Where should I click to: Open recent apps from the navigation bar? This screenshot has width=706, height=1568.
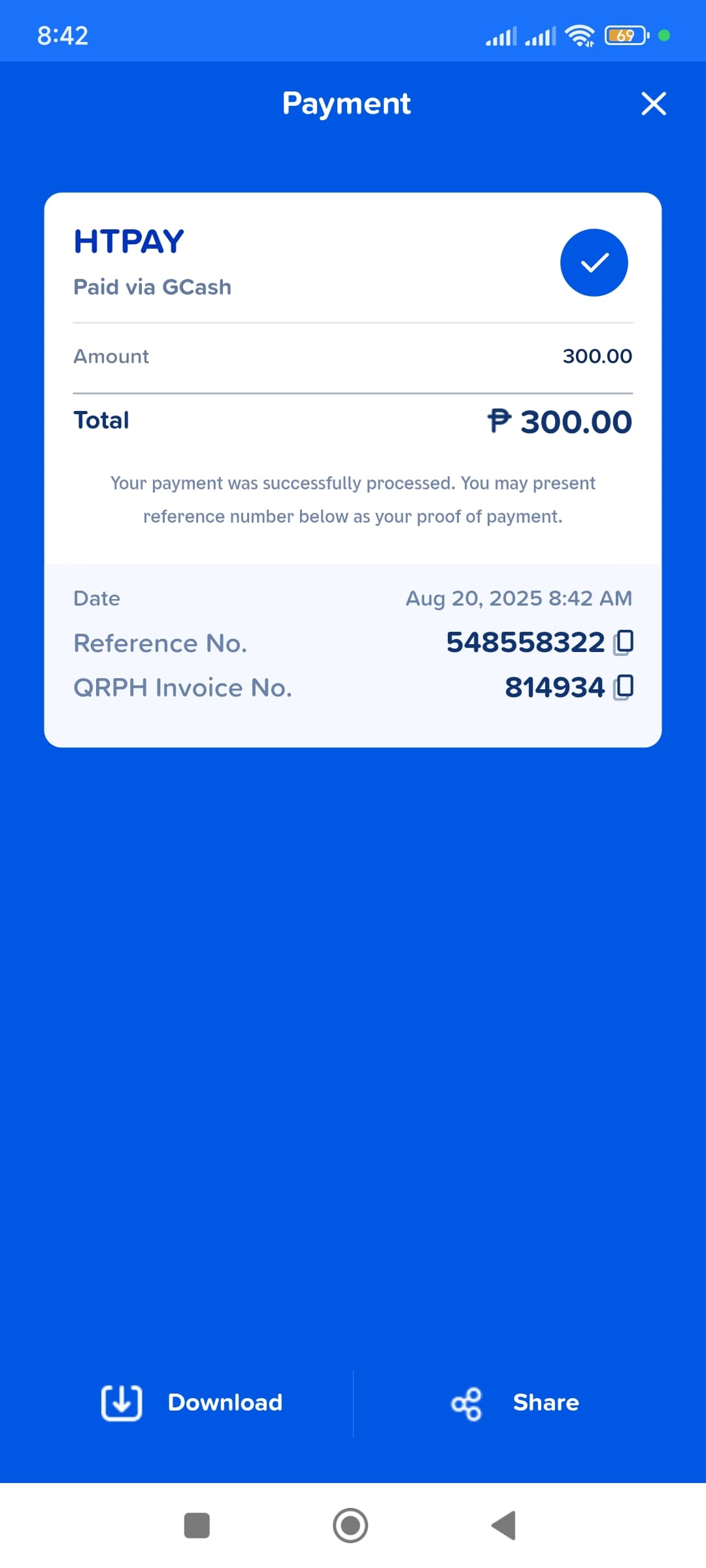click(x=197, y=1526)
